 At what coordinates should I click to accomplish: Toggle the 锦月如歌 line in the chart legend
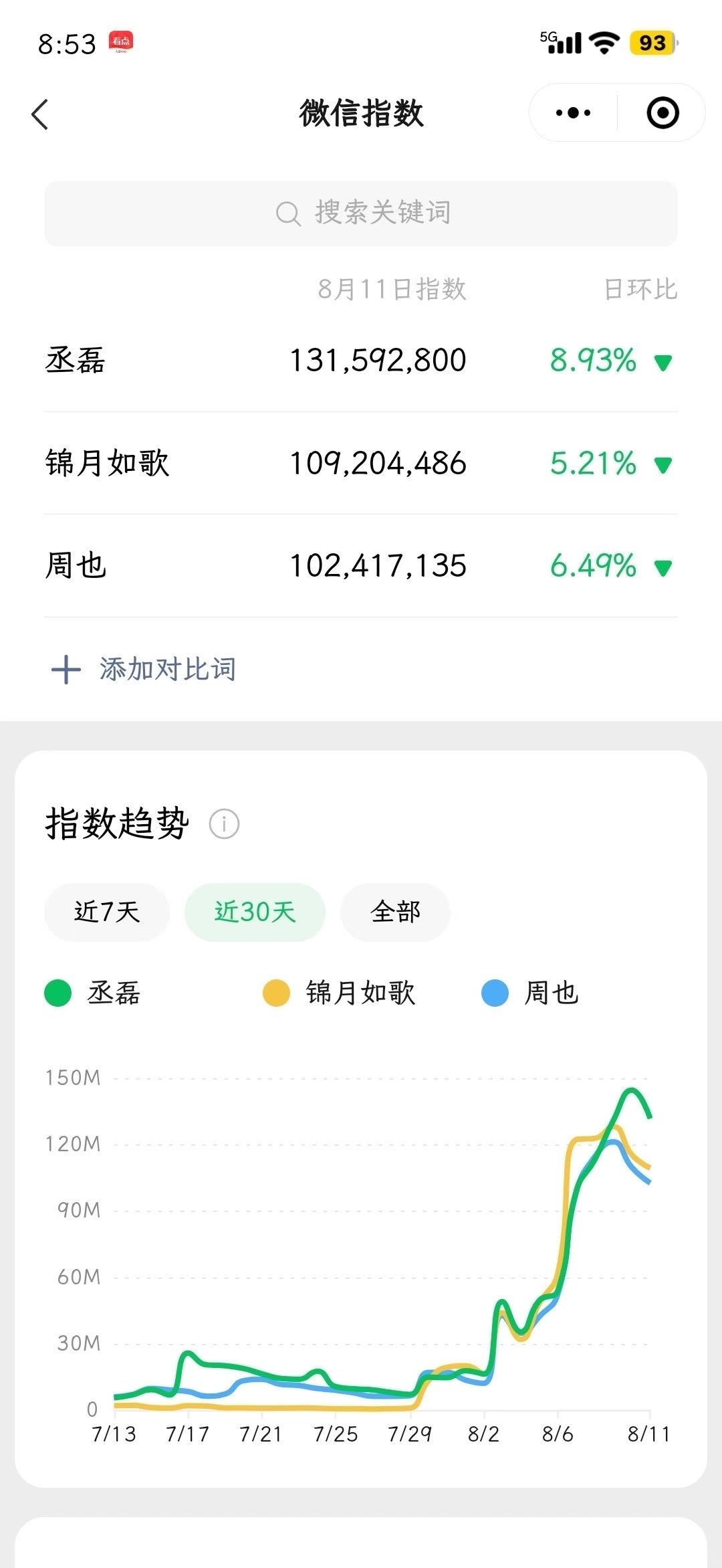340,993
